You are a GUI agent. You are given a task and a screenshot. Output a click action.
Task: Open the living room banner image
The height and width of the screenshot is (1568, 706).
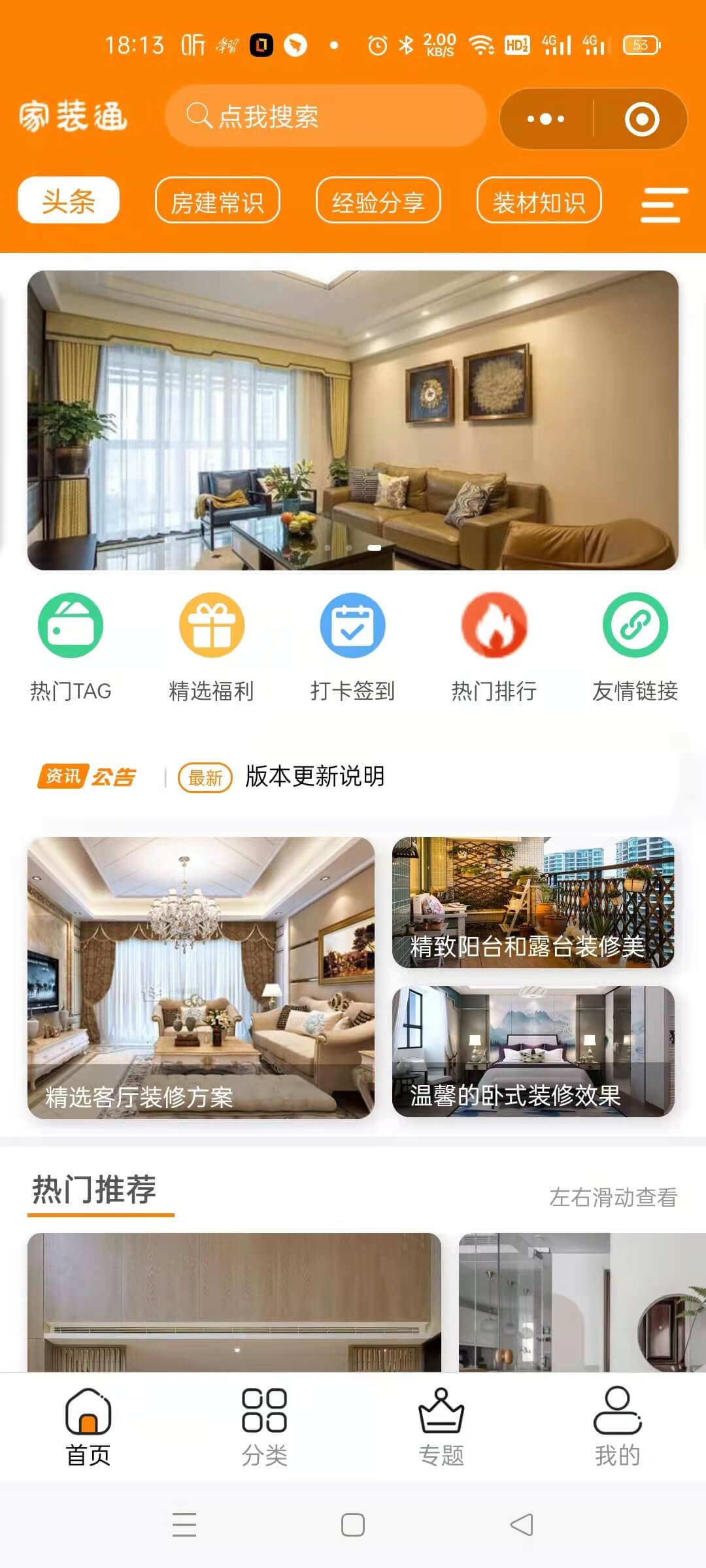coord(352,420)
